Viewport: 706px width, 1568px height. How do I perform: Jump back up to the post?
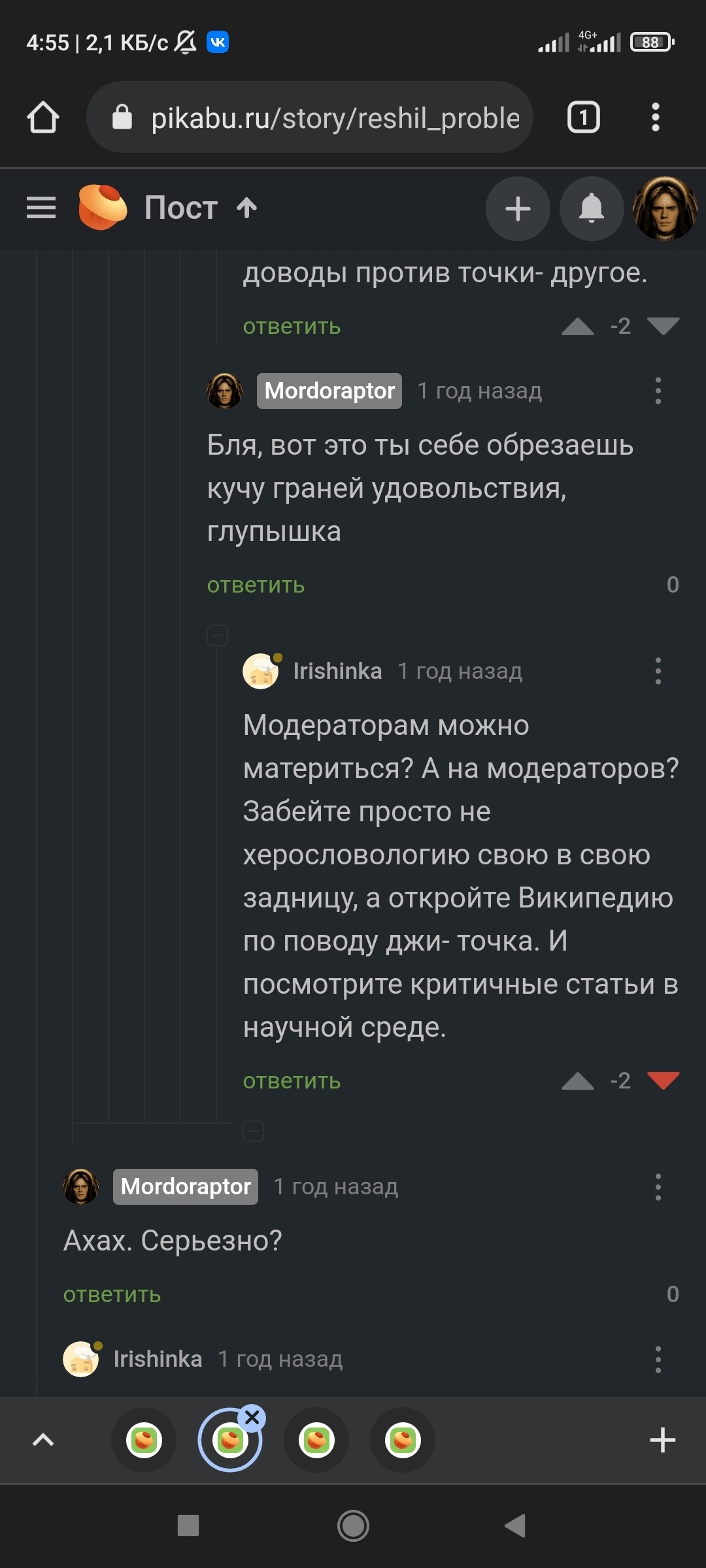(x=246, y=208)
